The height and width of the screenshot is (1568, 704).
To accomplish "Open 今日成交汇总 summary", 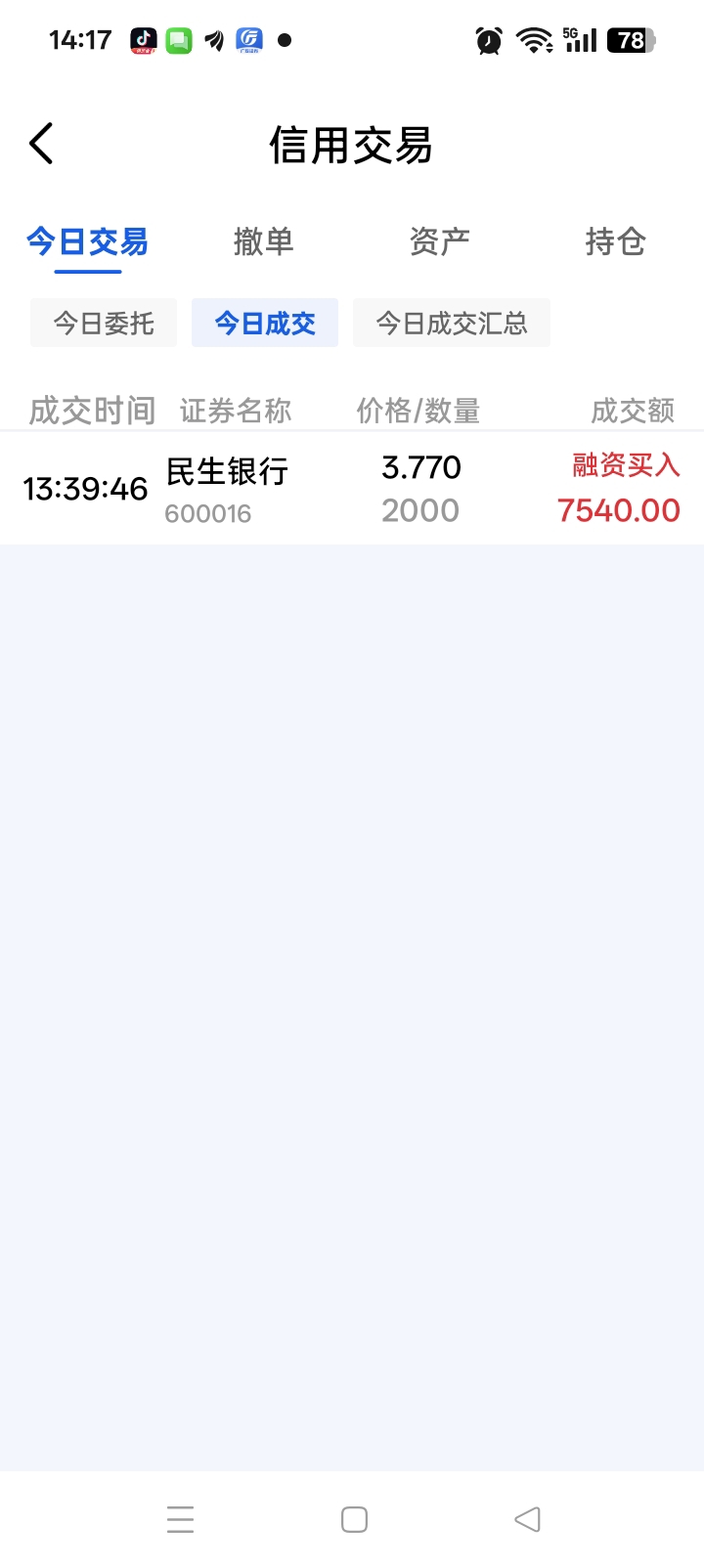I will (x=452, y=324).
